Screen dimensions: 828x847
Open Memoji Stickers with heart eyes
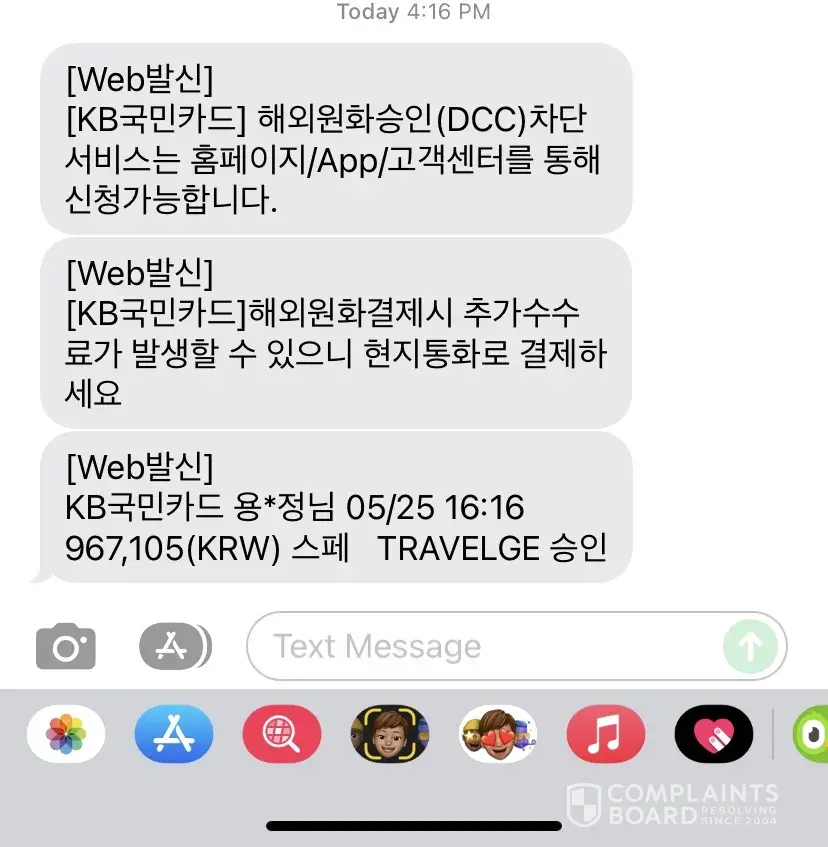tap(498, 735)
